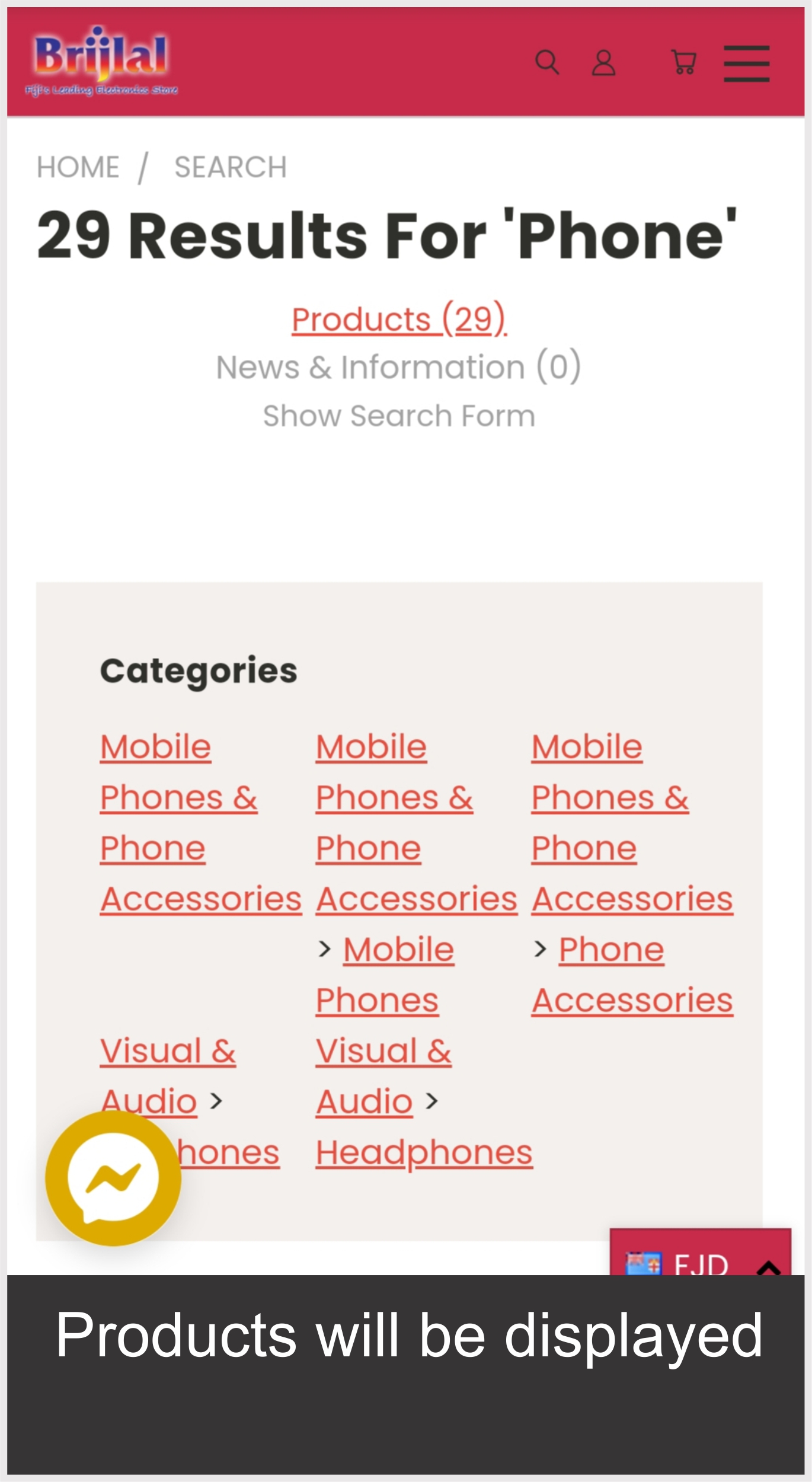Open the Mobile Phones subcategory link

pyautogui.click(x=398, y=950)
